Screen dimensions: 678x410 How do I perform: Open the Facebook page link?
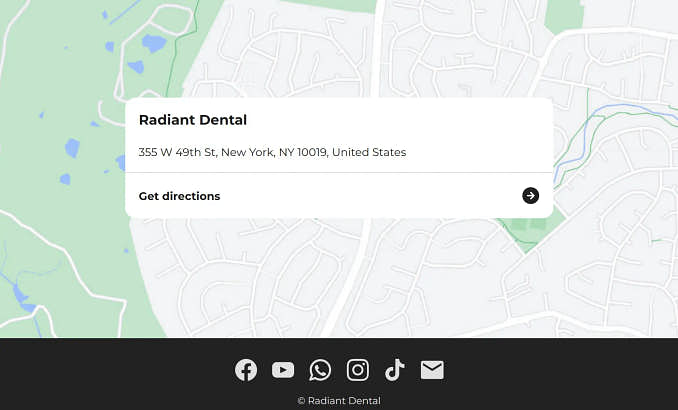(246, 370)
